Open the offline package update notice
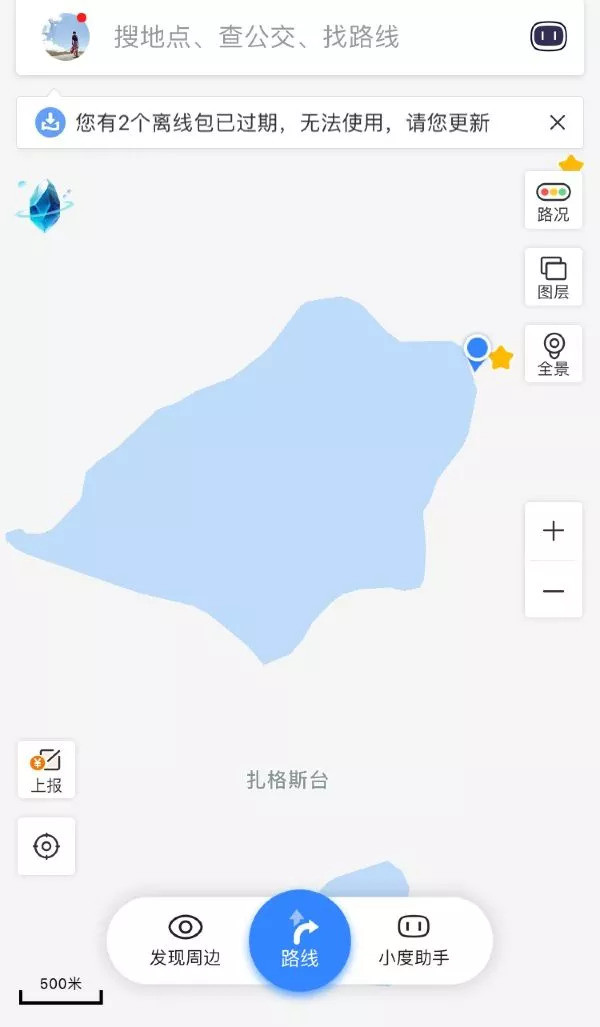The height and width of the screenshot is (1027, 600). (280, 123)
